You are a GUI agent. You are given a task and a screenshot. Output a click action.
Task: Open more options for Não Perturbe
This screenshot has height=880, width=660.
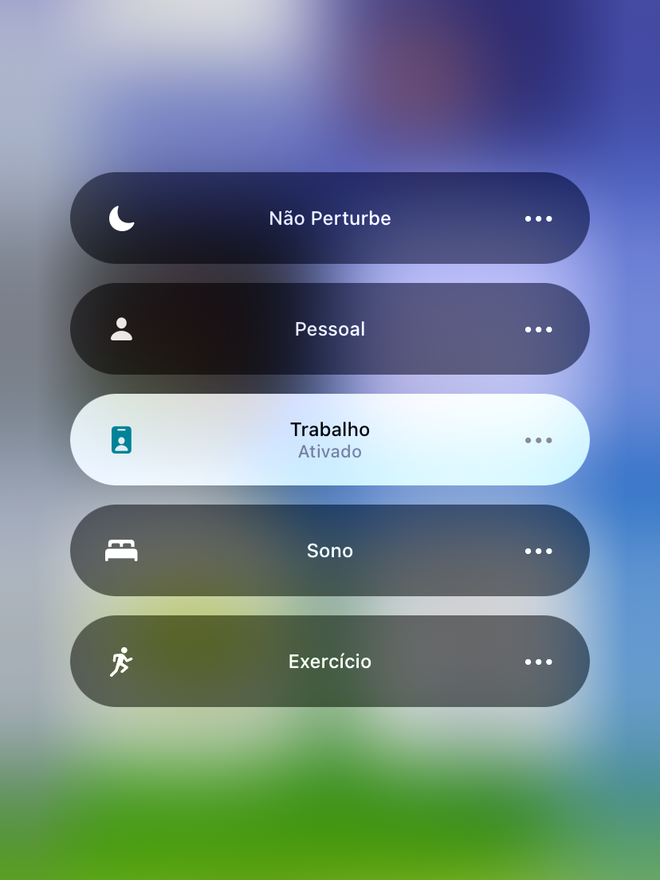538,219
